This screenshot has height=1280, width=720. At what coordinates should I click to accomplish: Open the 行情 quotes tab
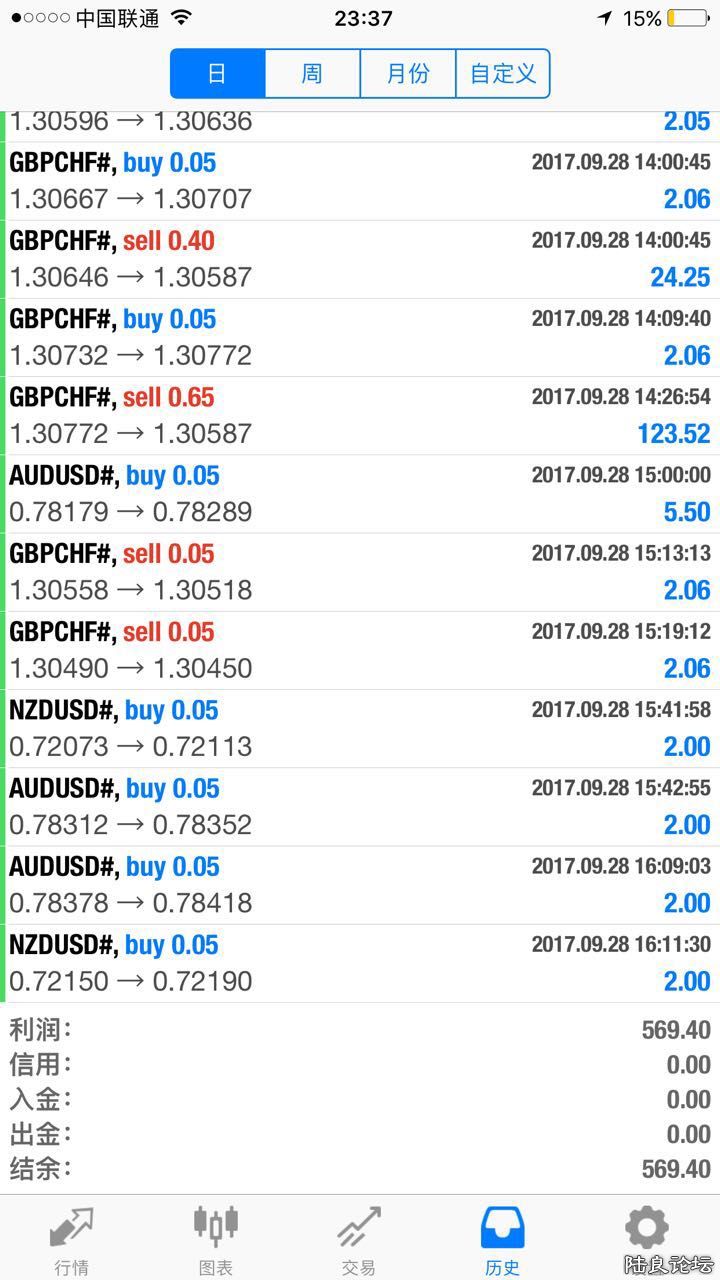(x=72, y=1238)
